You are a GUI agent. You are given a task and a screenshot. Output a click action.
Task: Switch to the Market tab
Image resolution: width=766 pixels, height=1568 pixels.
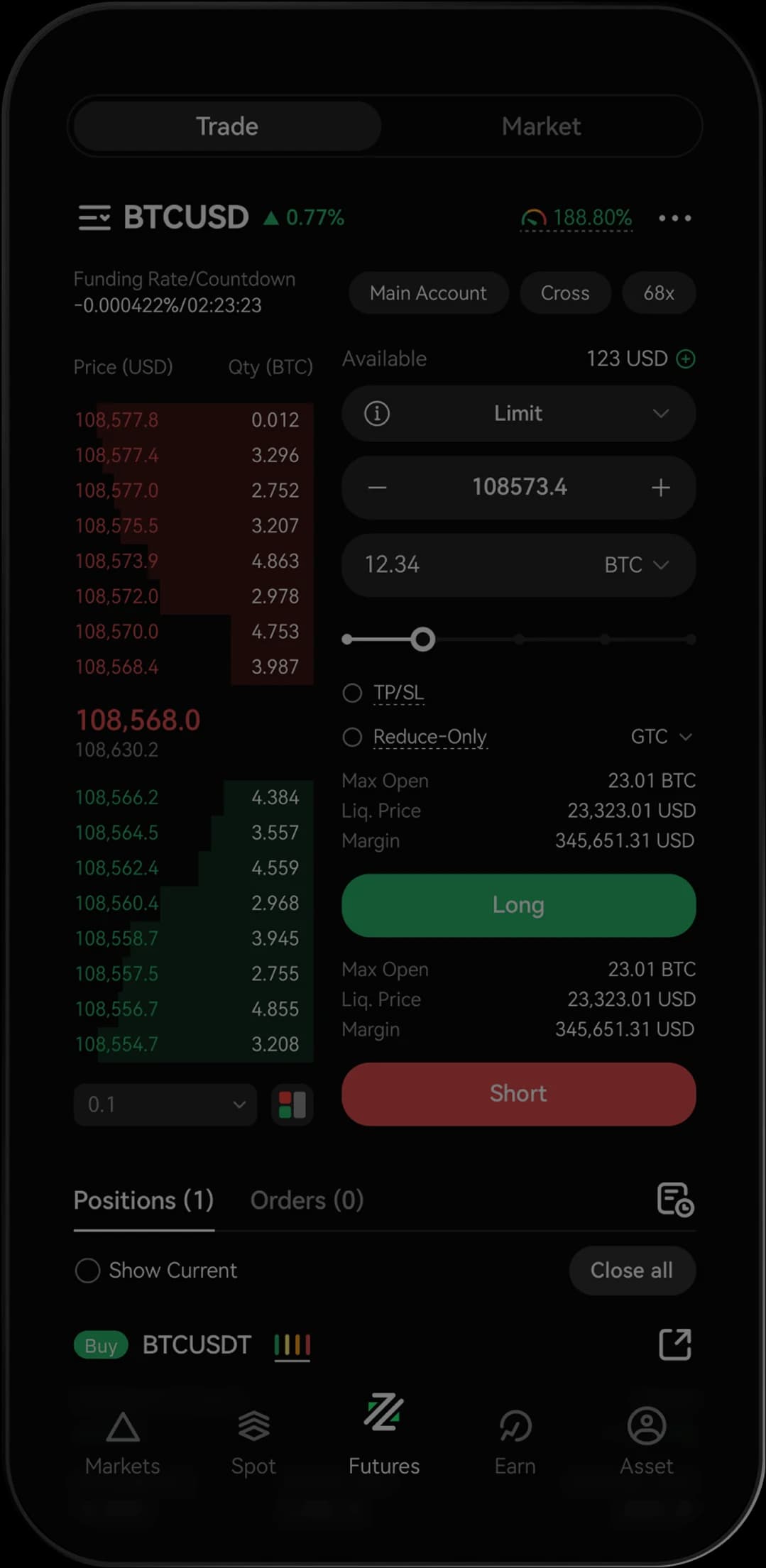point(542,126)
